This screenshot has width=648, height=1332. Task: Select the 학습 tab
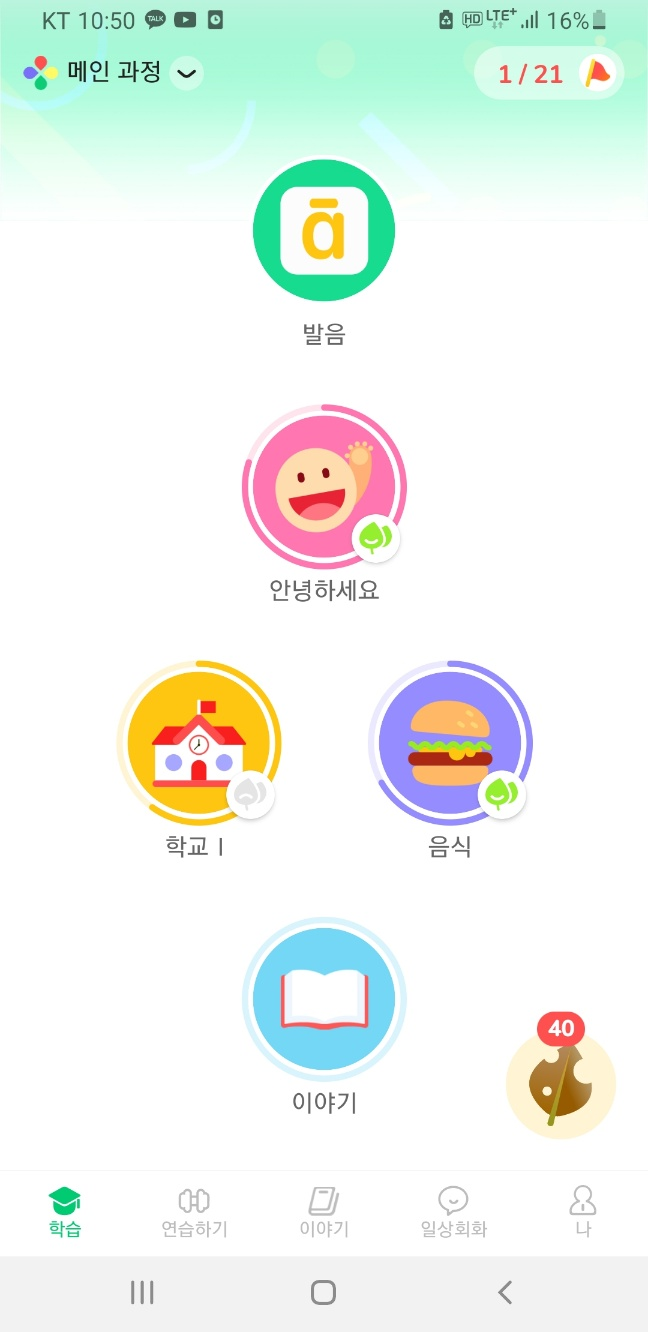point(65,1212)
